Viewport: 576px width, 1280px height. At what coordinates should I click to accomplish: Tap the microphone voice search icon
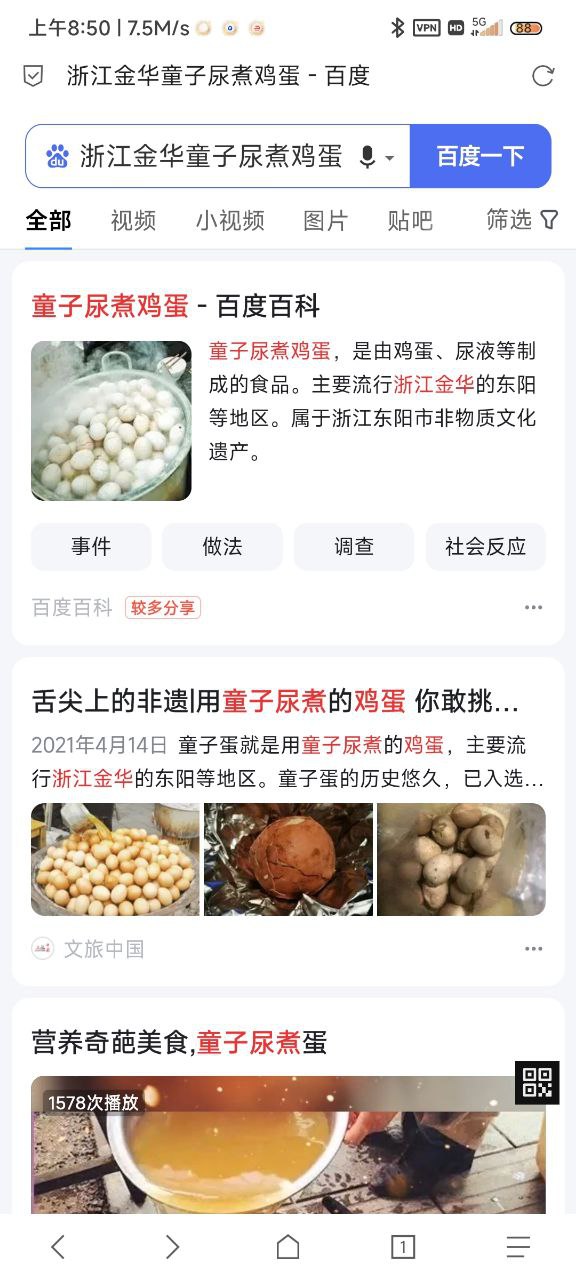(367, 157)
